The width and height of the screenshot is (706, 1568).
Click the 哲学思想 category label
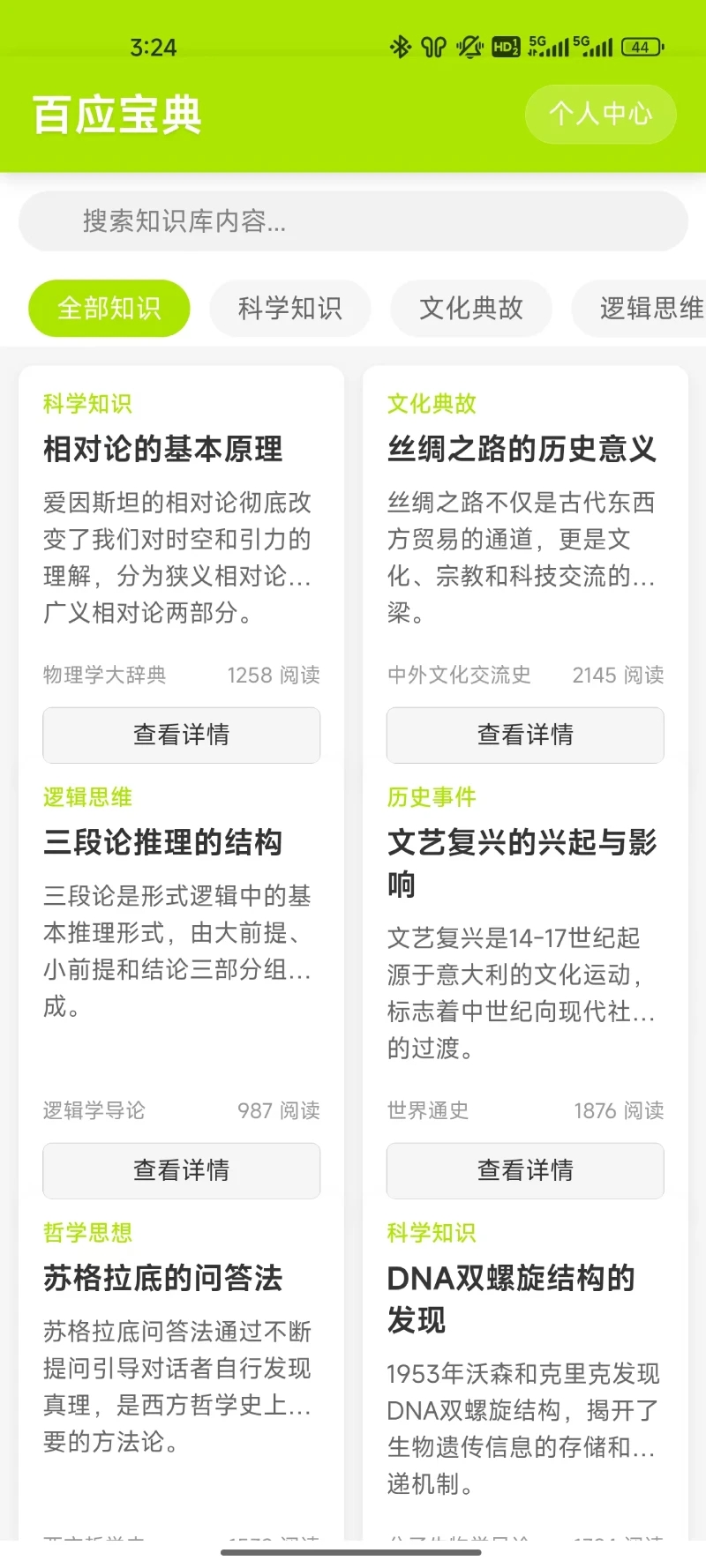coord(86,1232)
